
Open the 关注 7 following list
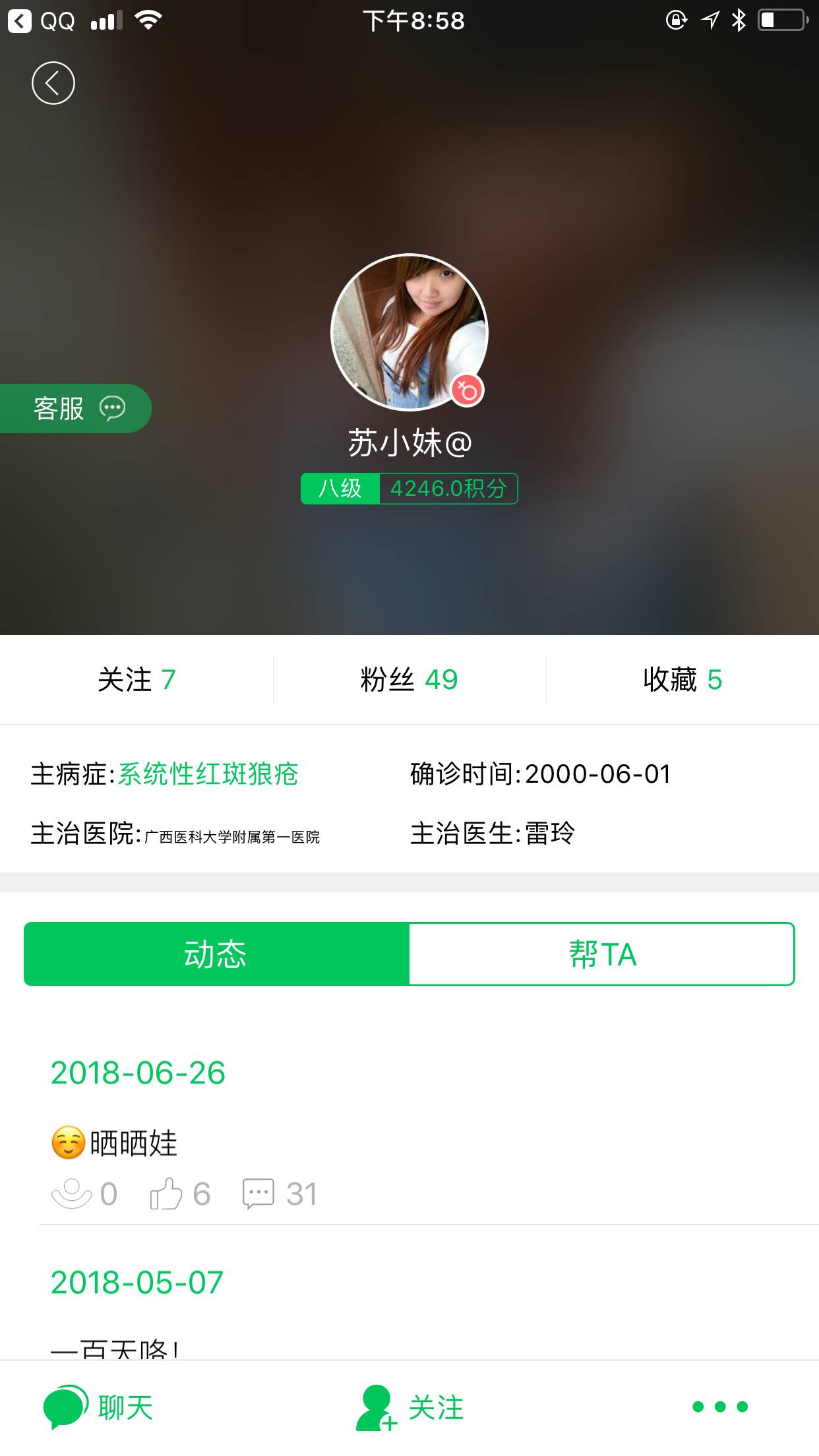pyautogui.click(x=136, y=680)
